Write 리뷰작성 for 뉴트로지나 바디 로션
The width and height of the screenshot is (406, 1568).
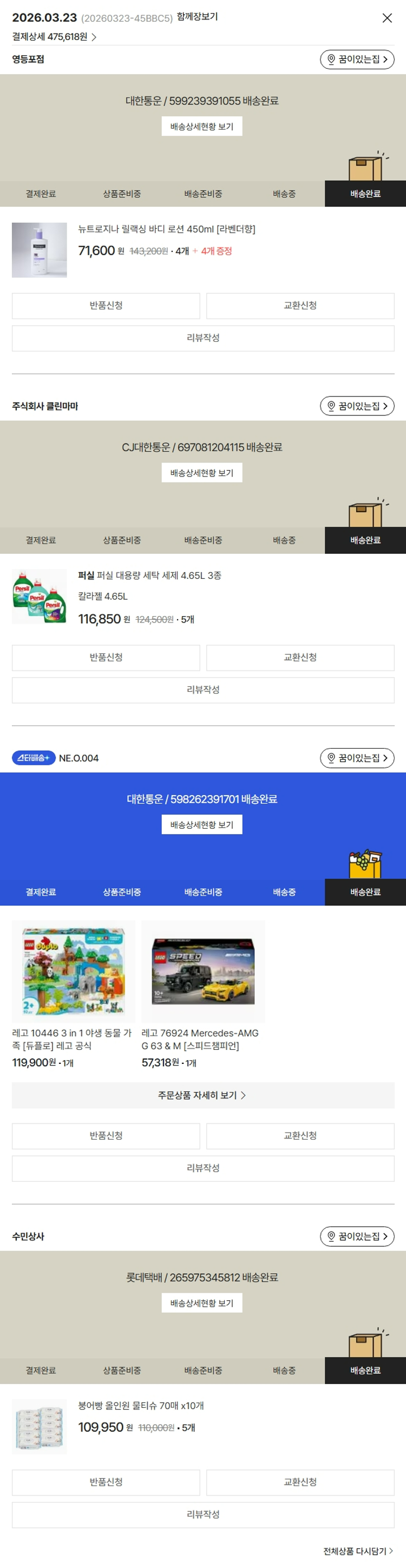click(x=203, y=338)
